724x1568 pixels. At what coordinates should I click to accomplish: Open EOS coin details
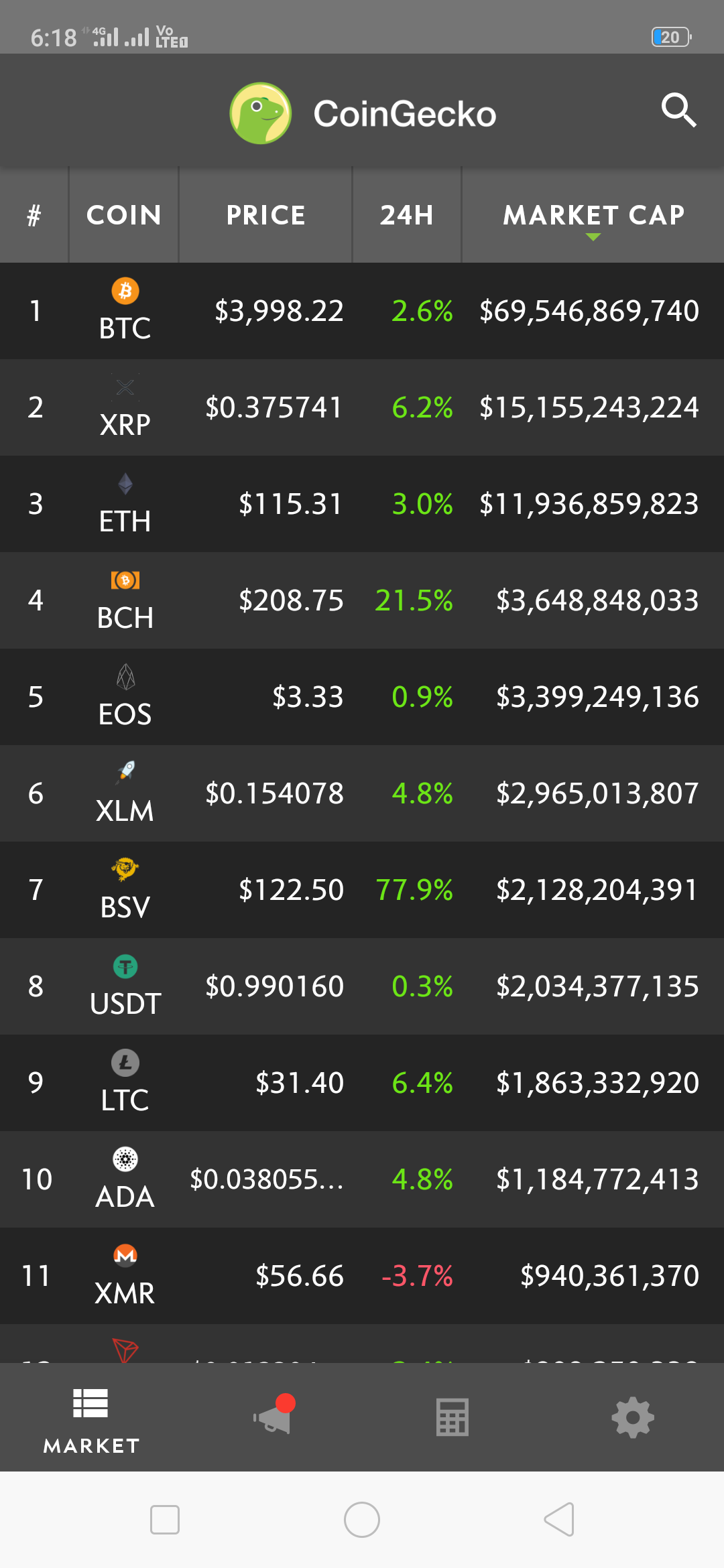pyautogui.click(x=362, y=697)
